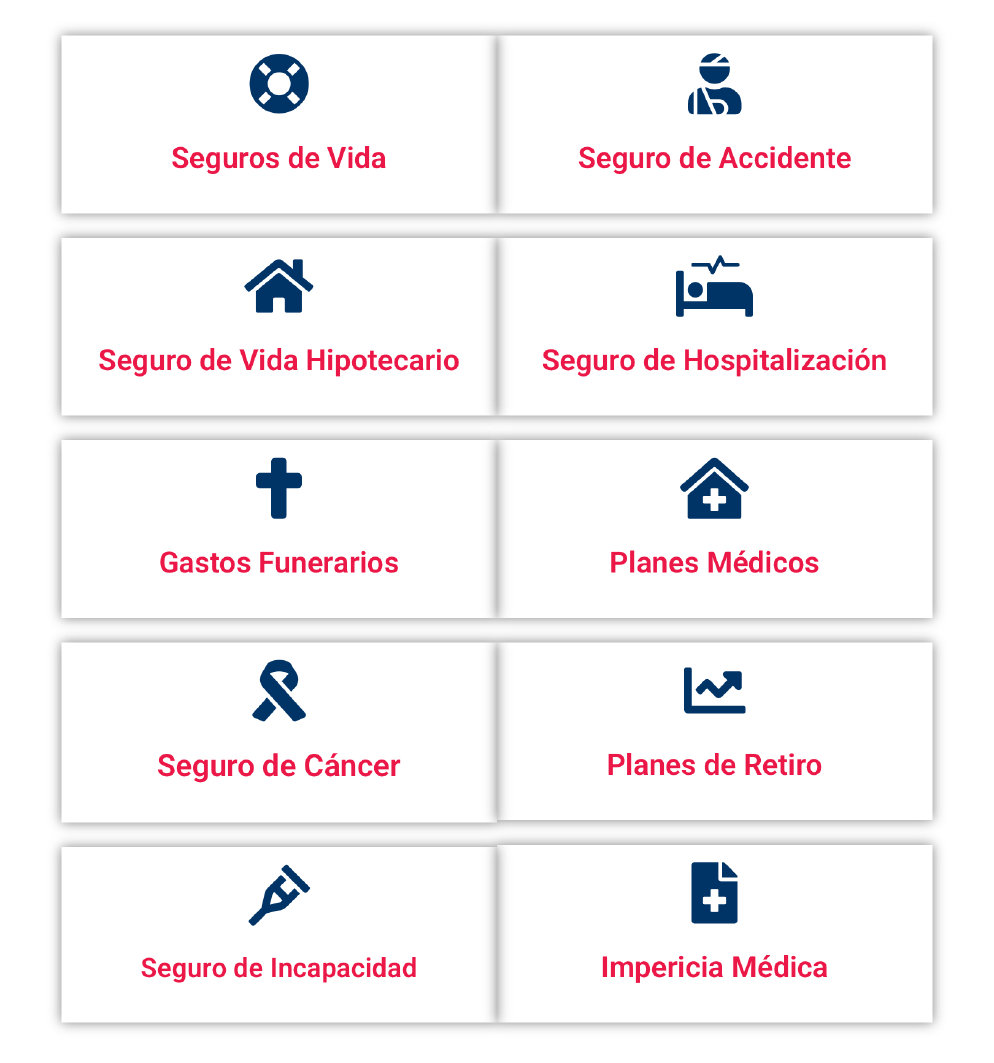994x1063 pixels.
Task: Tap the Seguro de Vida Hipotecario tile
Action: click(278, 327)
